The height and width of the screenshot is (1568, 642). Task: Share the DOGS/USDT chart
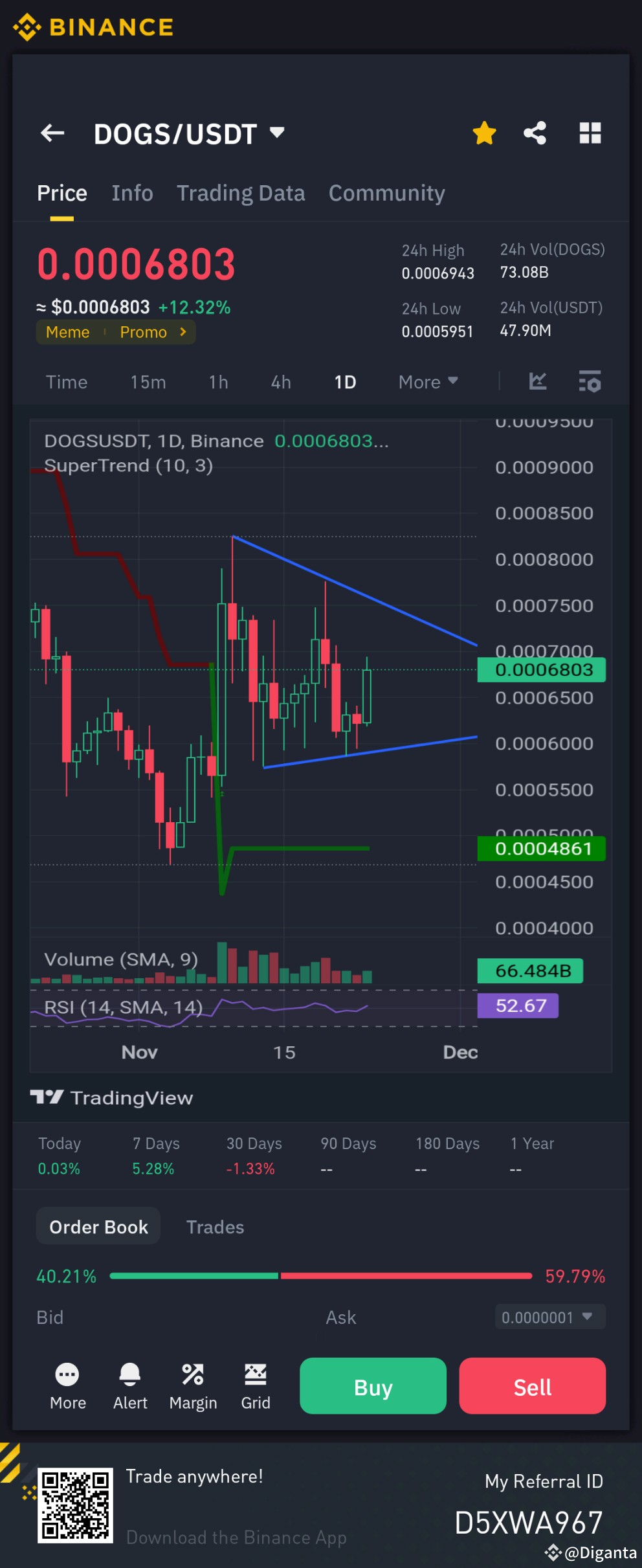coord(535,133)
